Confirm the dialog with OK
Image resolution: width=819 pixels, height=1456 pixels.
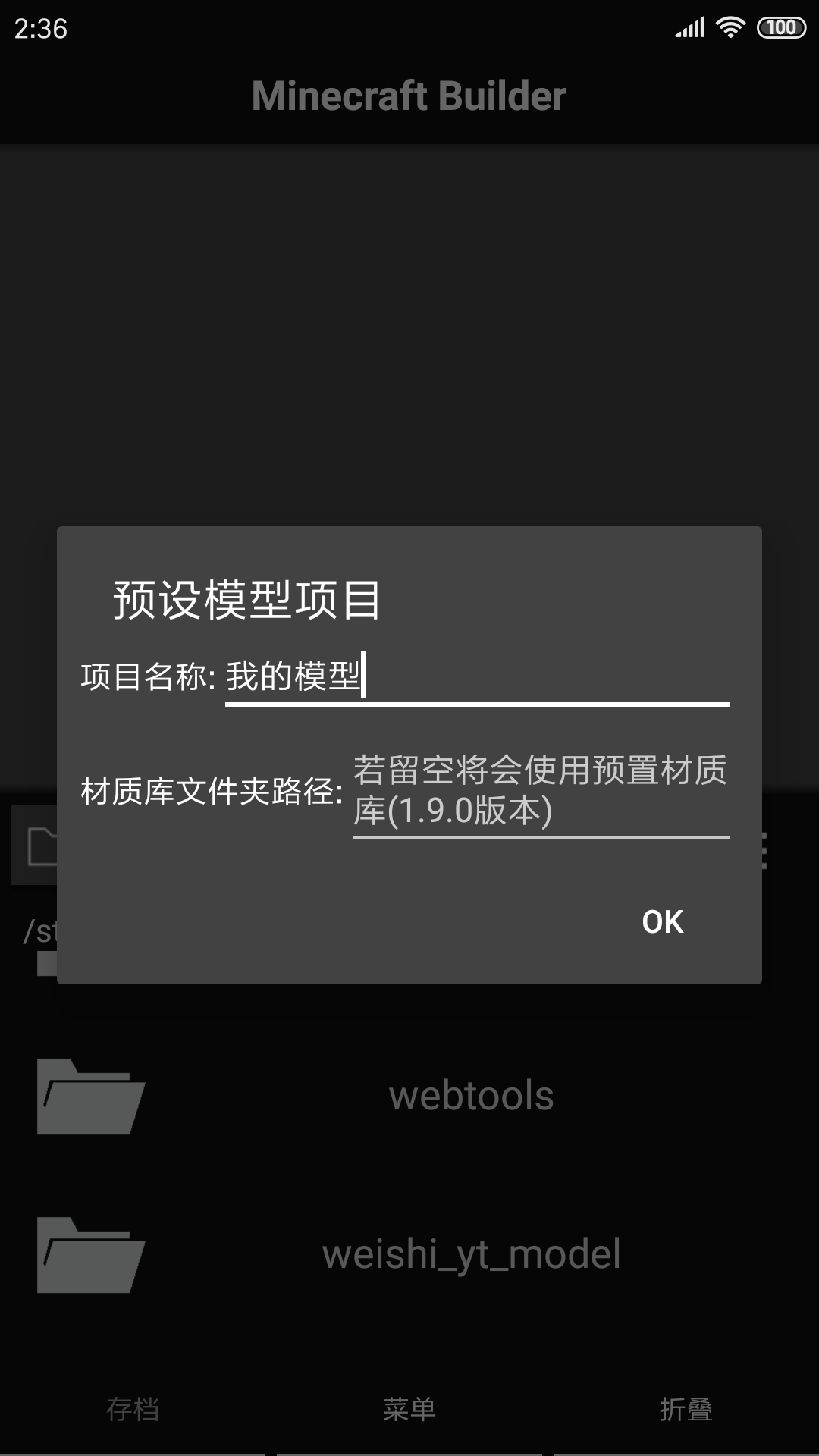[662, 922]
